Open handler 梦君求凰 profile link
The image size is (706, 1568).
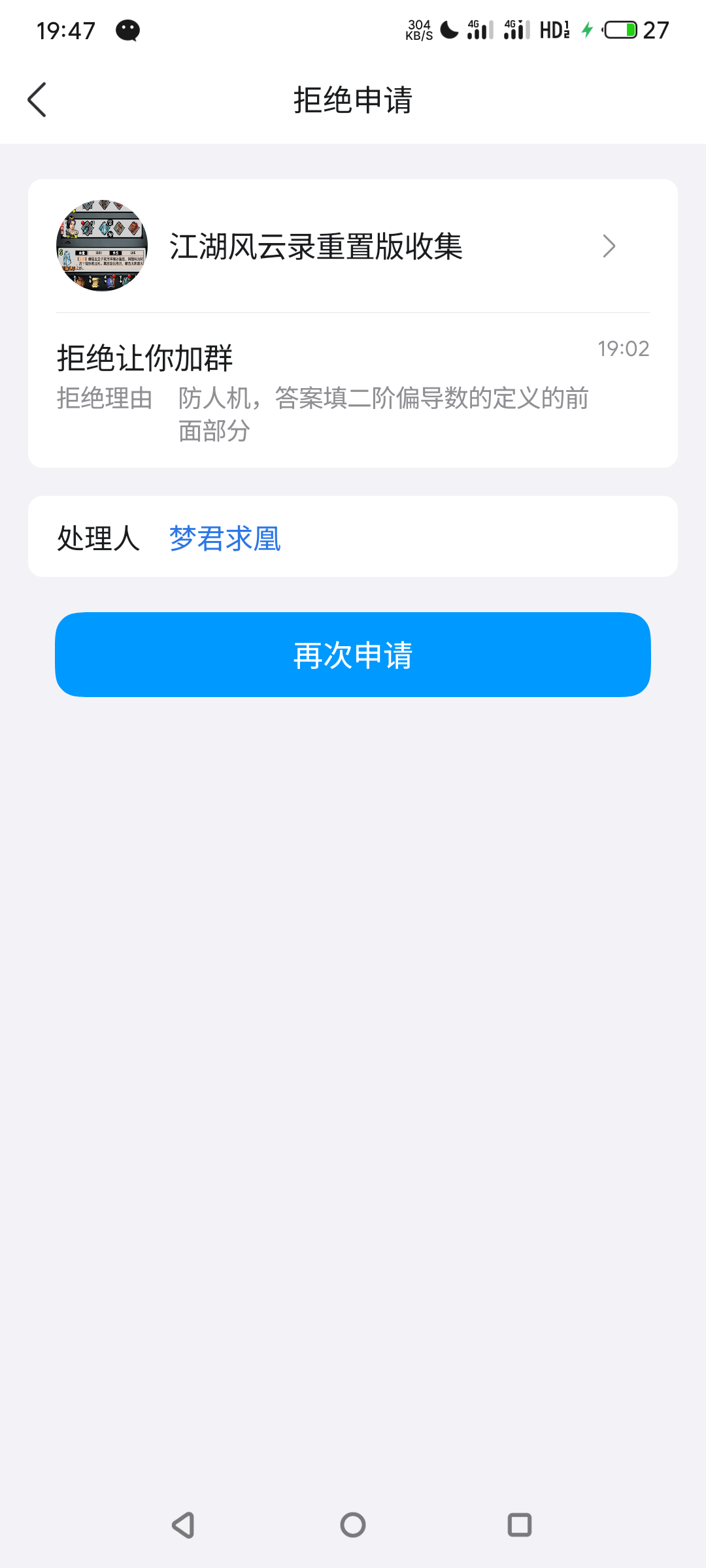224,540
